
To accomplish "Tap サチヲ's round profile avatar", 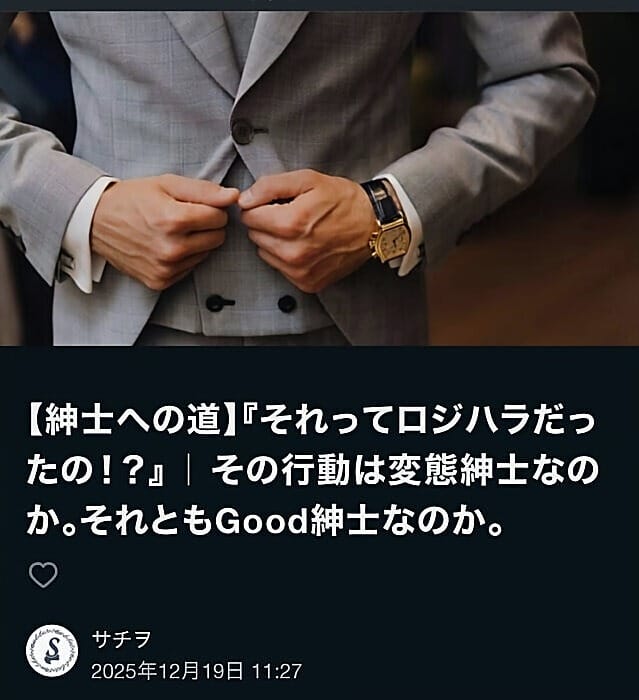I will point(51,651).
